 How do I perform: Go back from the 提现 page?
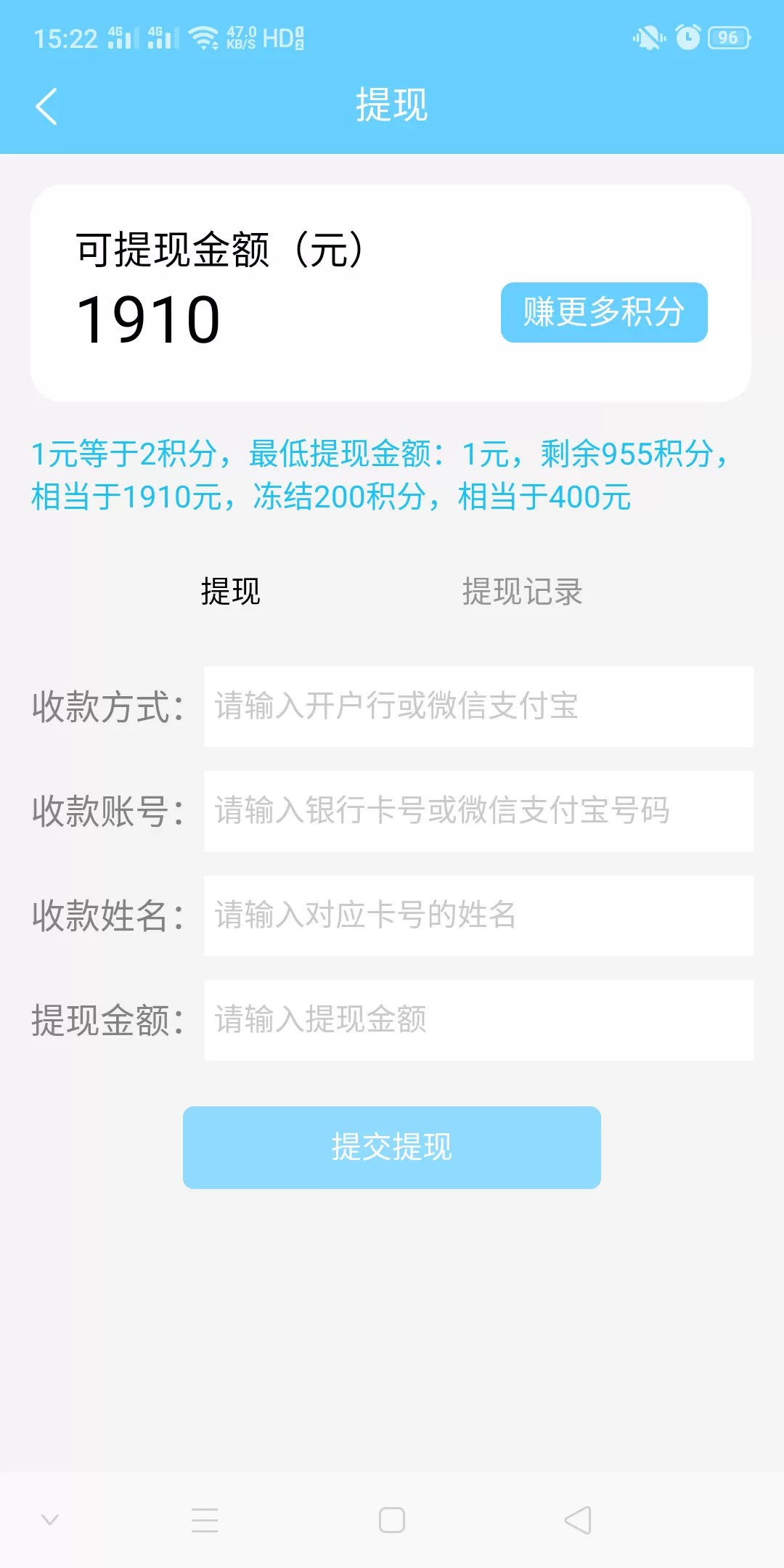[x=46, y=107]
